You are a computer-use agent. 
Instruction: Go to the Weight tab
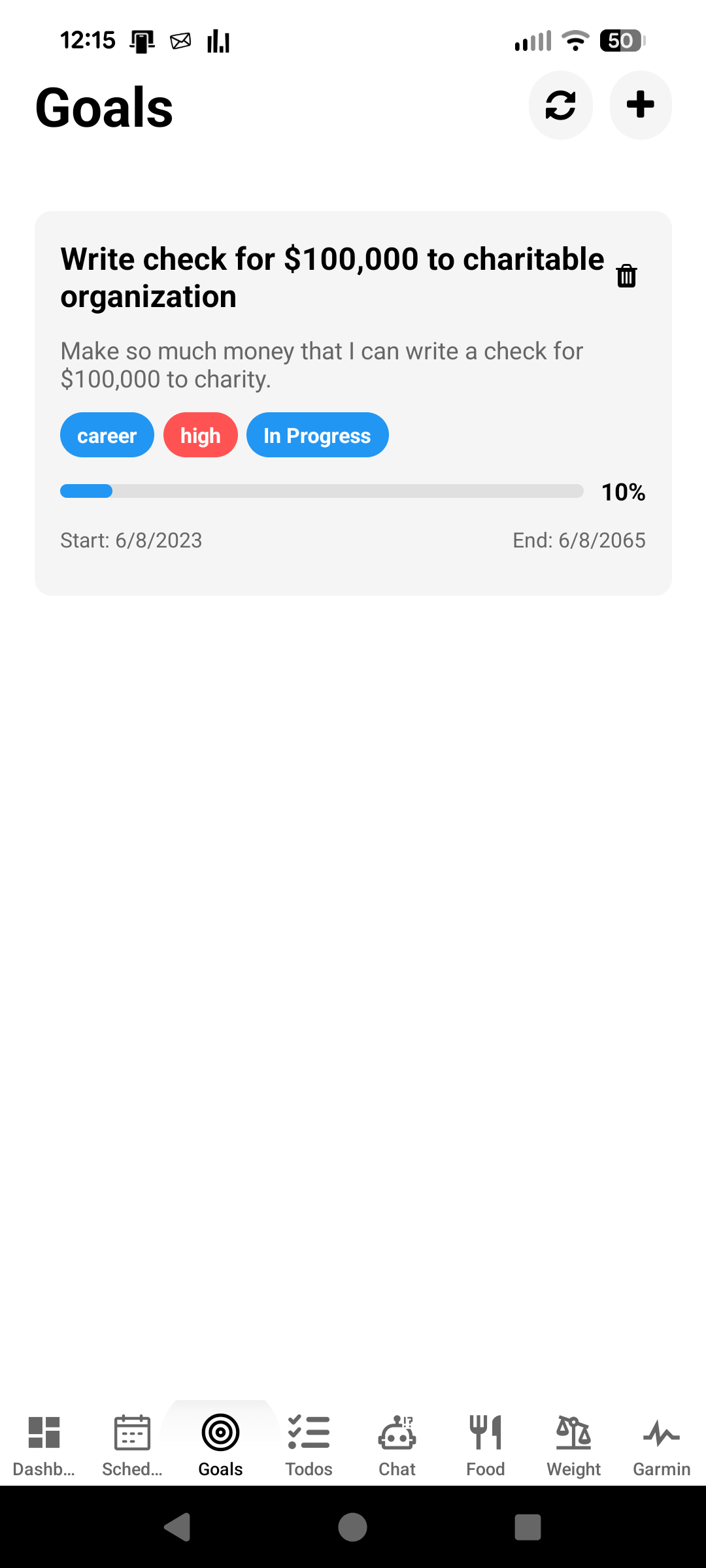(x=573, y=1445)
